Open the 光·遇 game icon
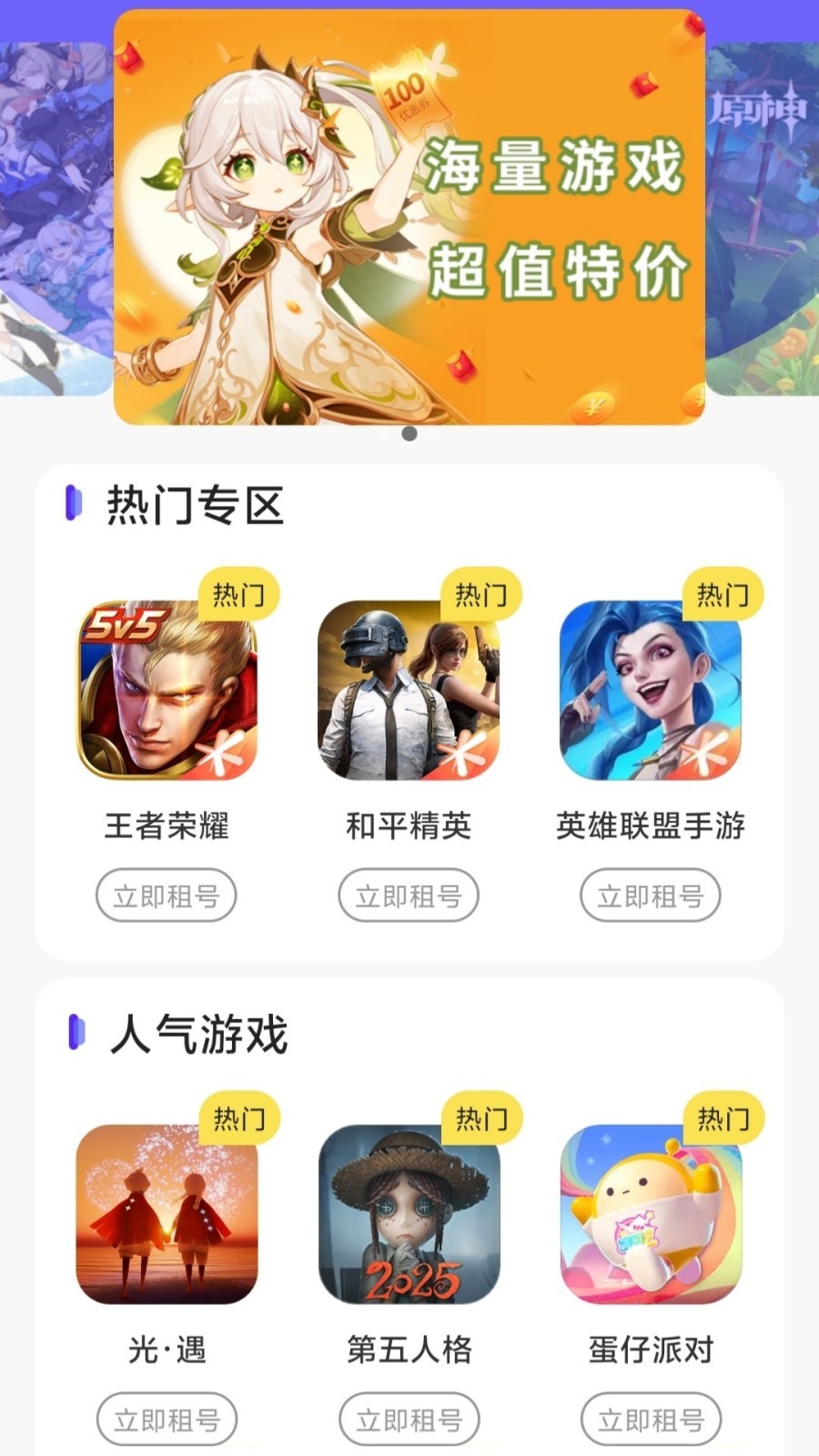Screen dimensions: 819x1456 [167, 1214]
